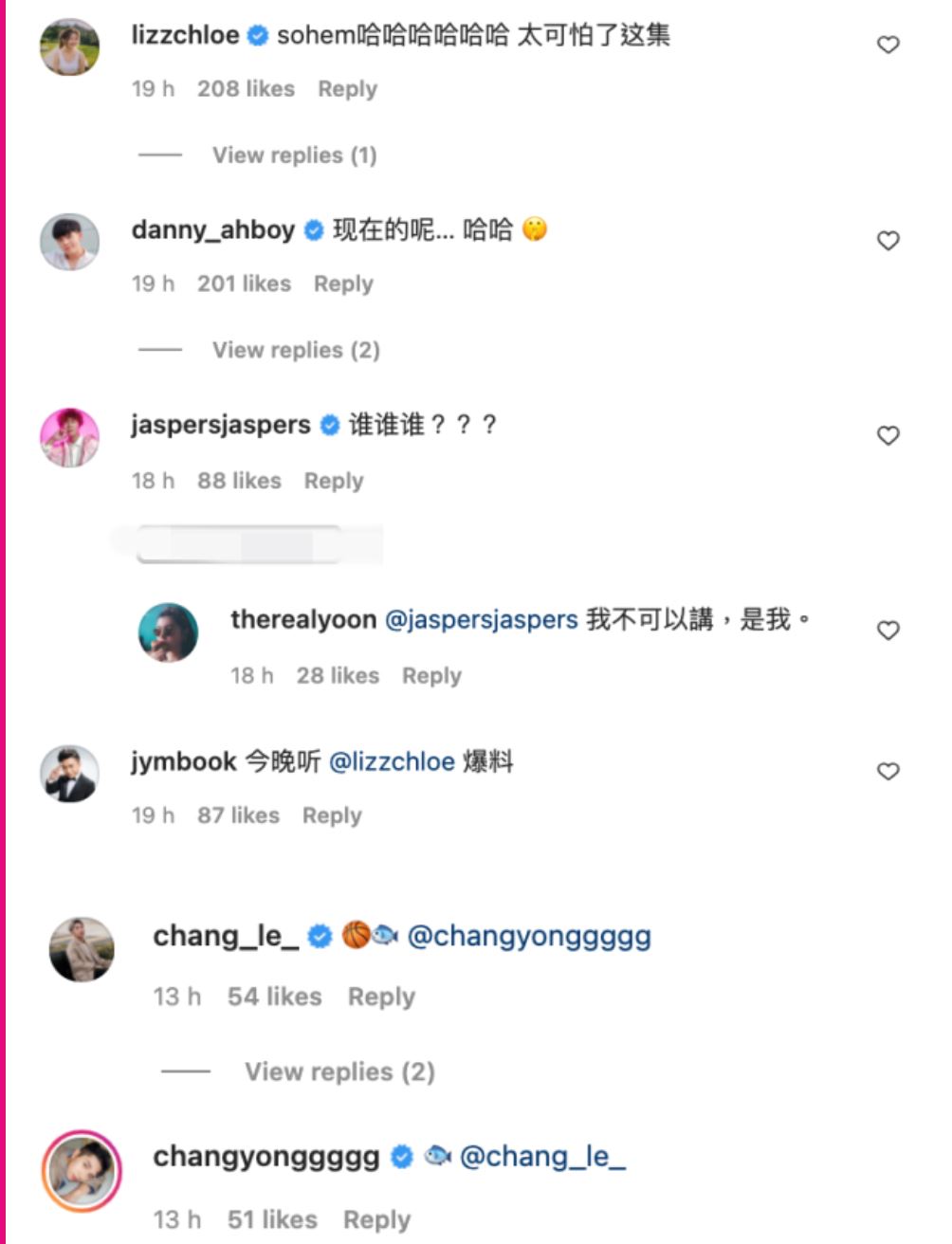Click the verified badge beside danny_ahboy
Image resolution: width=952 pixels, height=1244 pixels.
314,229
